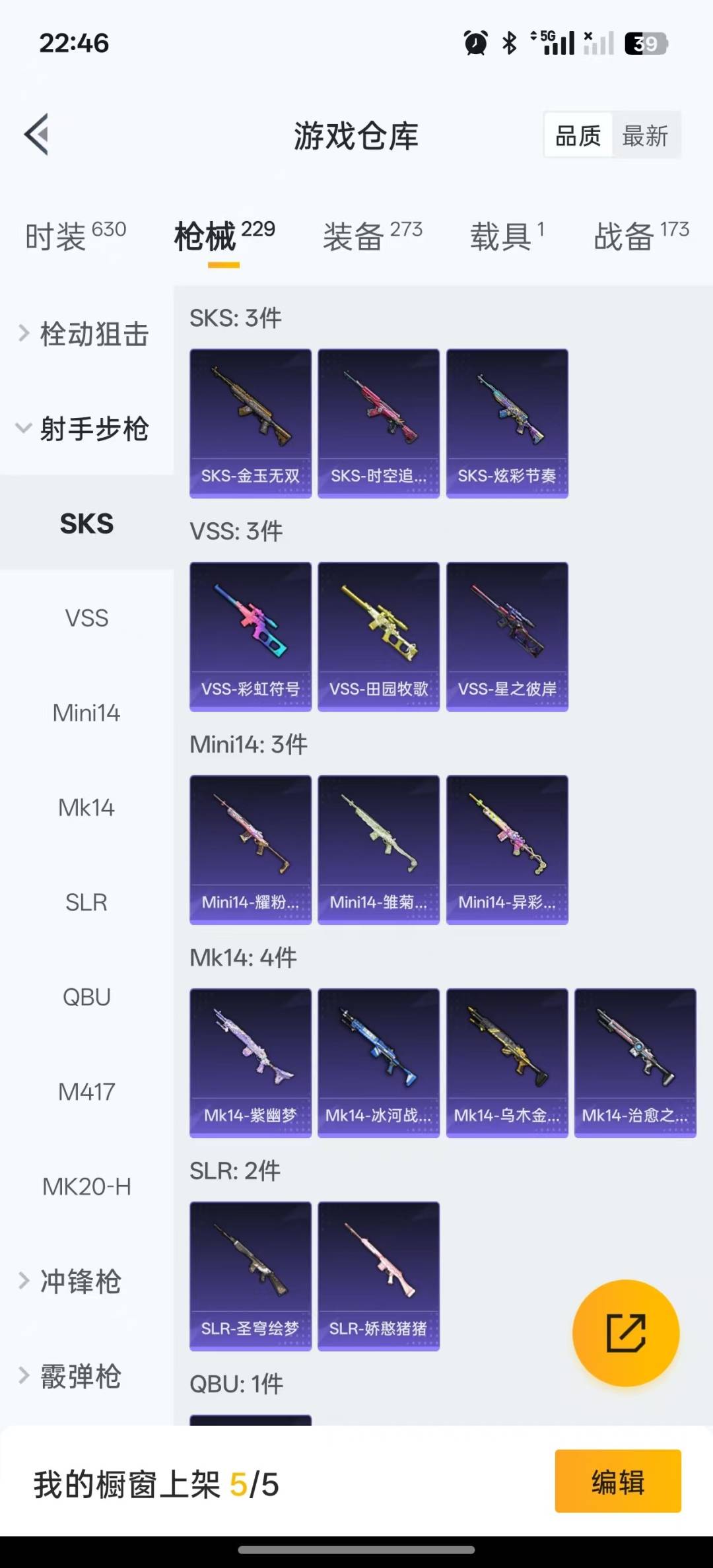713x1568 pixels.
Task: View the SLR-娇憨猪猪 skin
Action: pyautogui.click(x=378, y=1276)
